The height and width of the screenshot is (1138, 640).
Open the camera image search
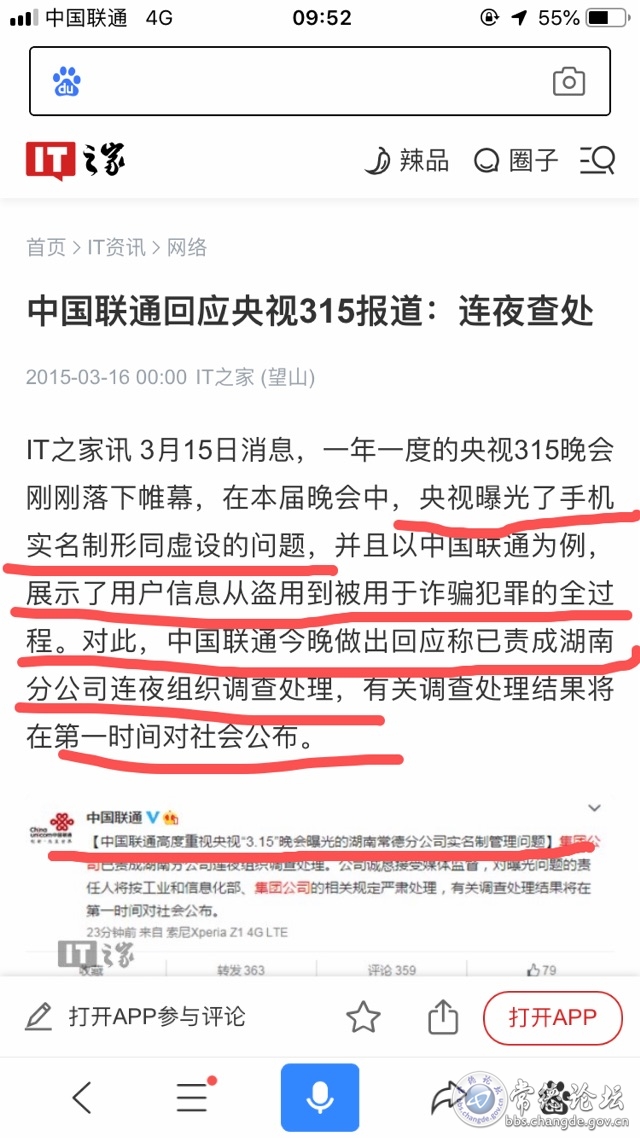pos(569,81)
